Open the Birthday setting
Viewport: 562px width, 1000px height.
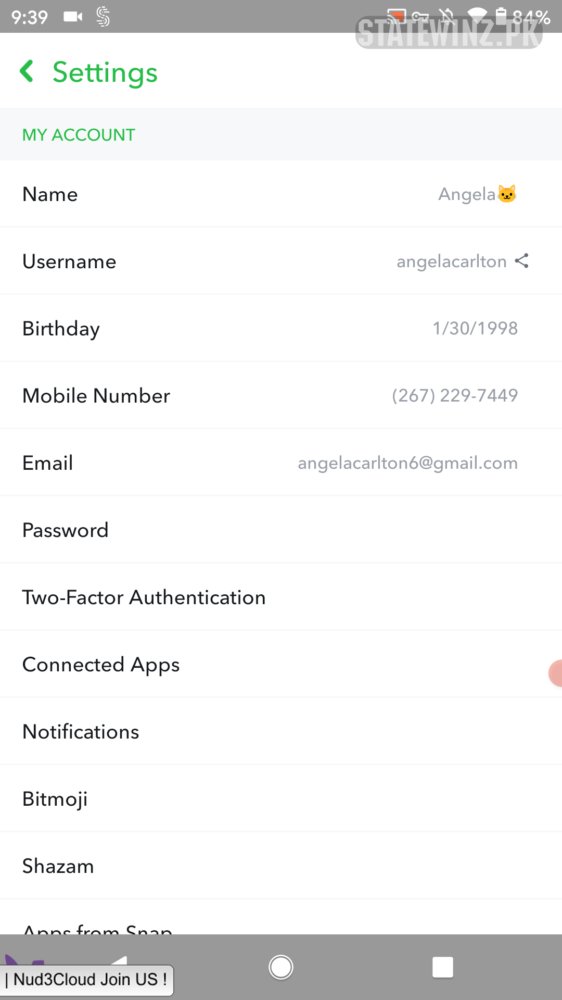[281, 328]
